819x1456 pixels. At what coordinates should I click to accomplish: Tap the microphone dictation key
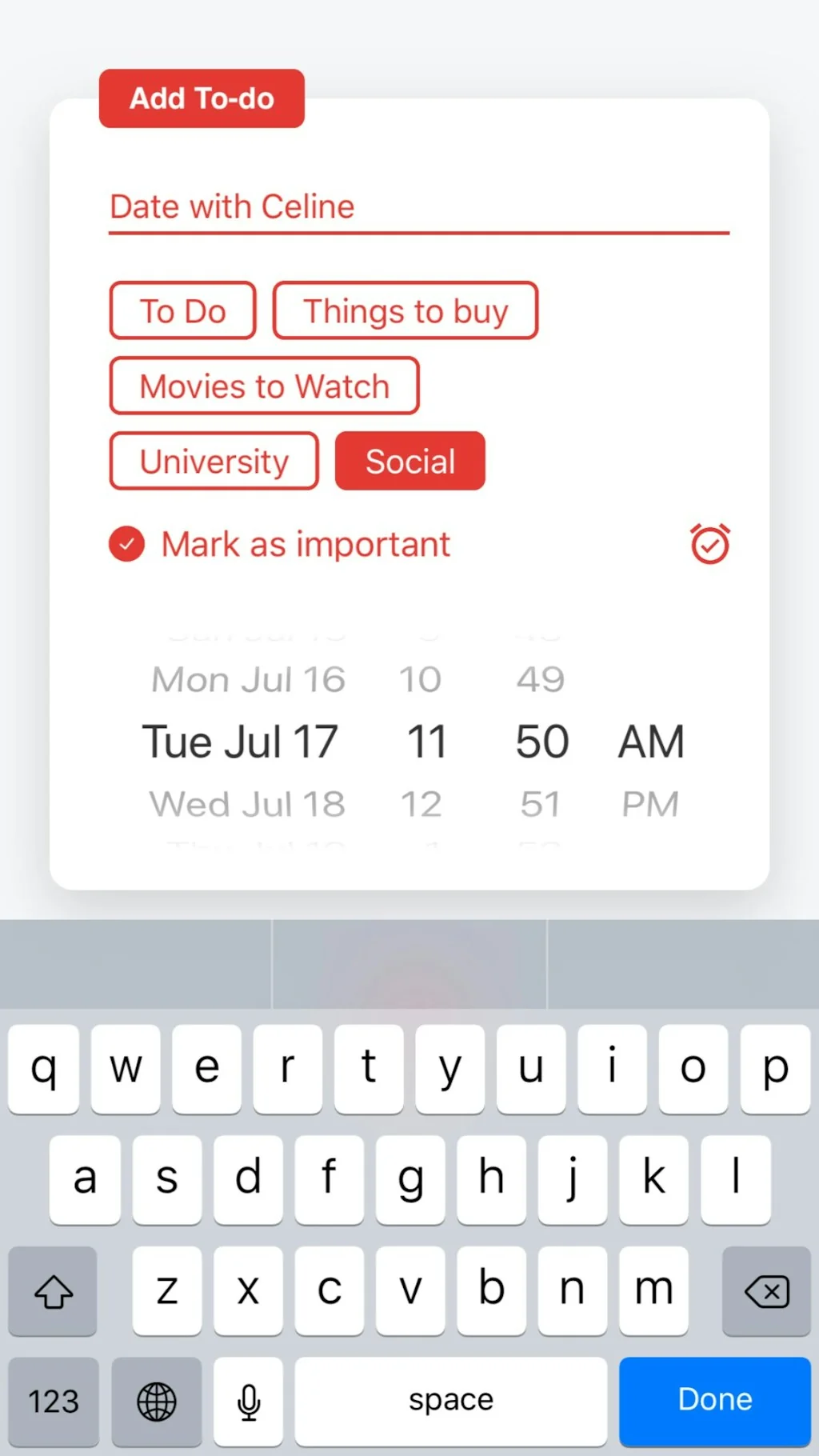pyautogui.click(x=248, y=1402)
